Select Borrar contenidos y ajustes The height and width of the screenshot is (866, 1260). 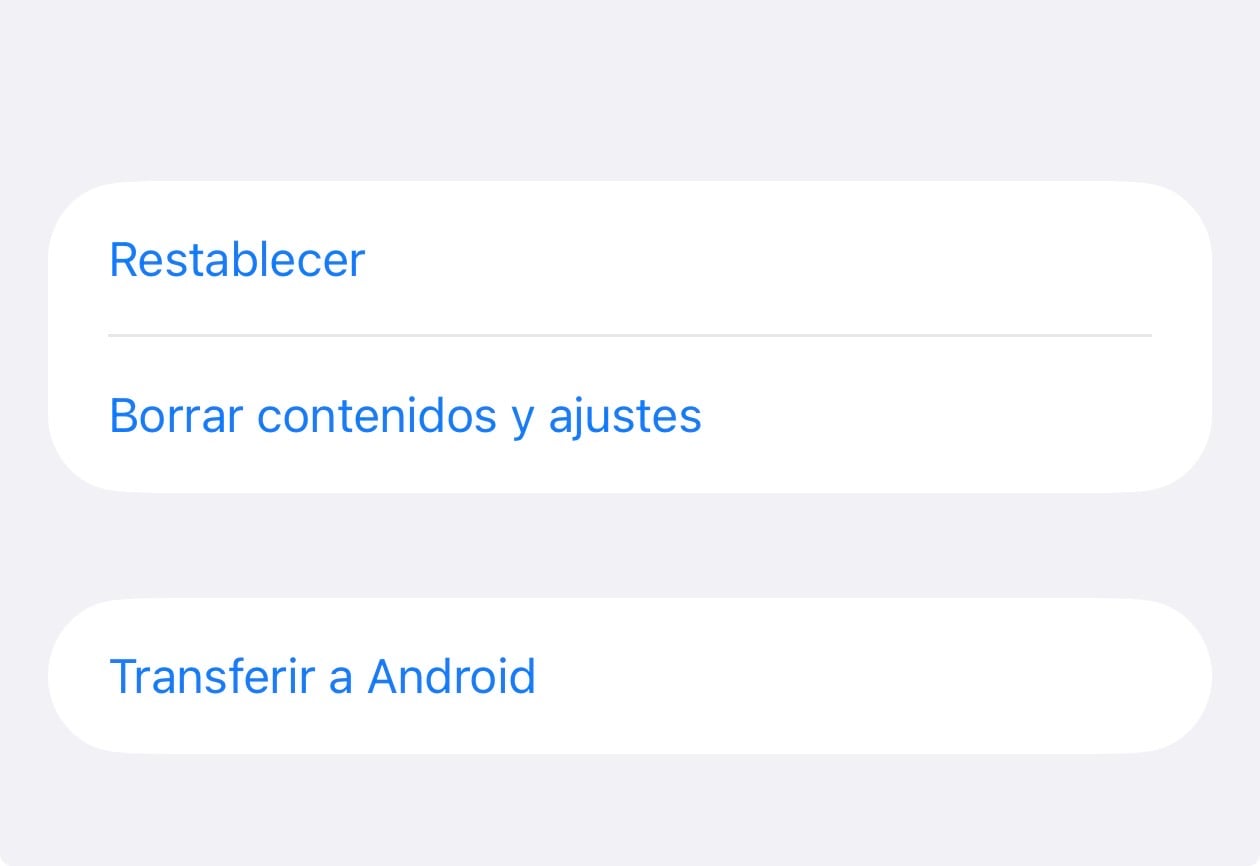pyautogui.click(x=630, y=415)
